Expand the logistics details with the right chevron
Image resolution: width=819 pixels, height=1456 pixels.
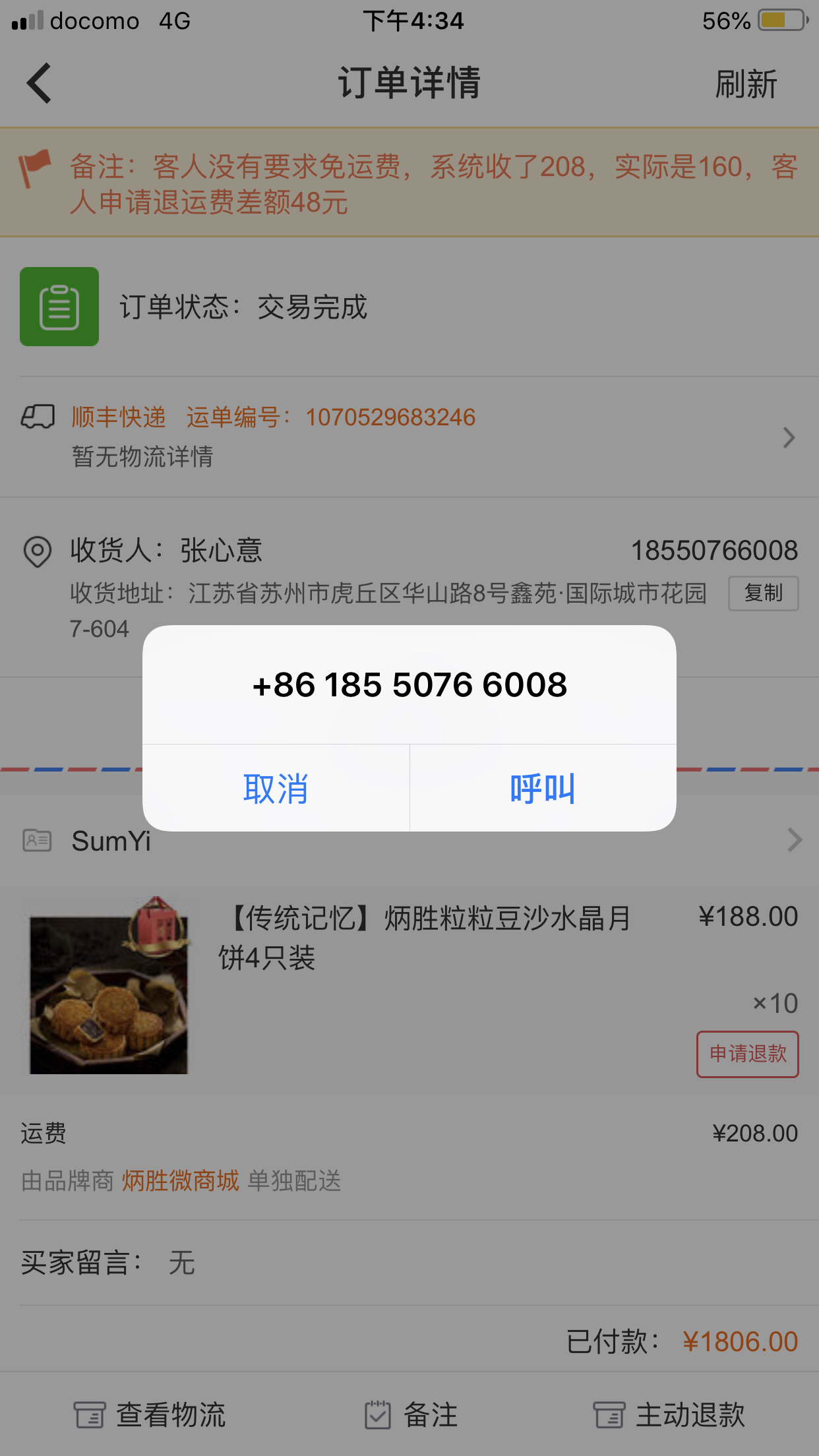tap(789, 437)
